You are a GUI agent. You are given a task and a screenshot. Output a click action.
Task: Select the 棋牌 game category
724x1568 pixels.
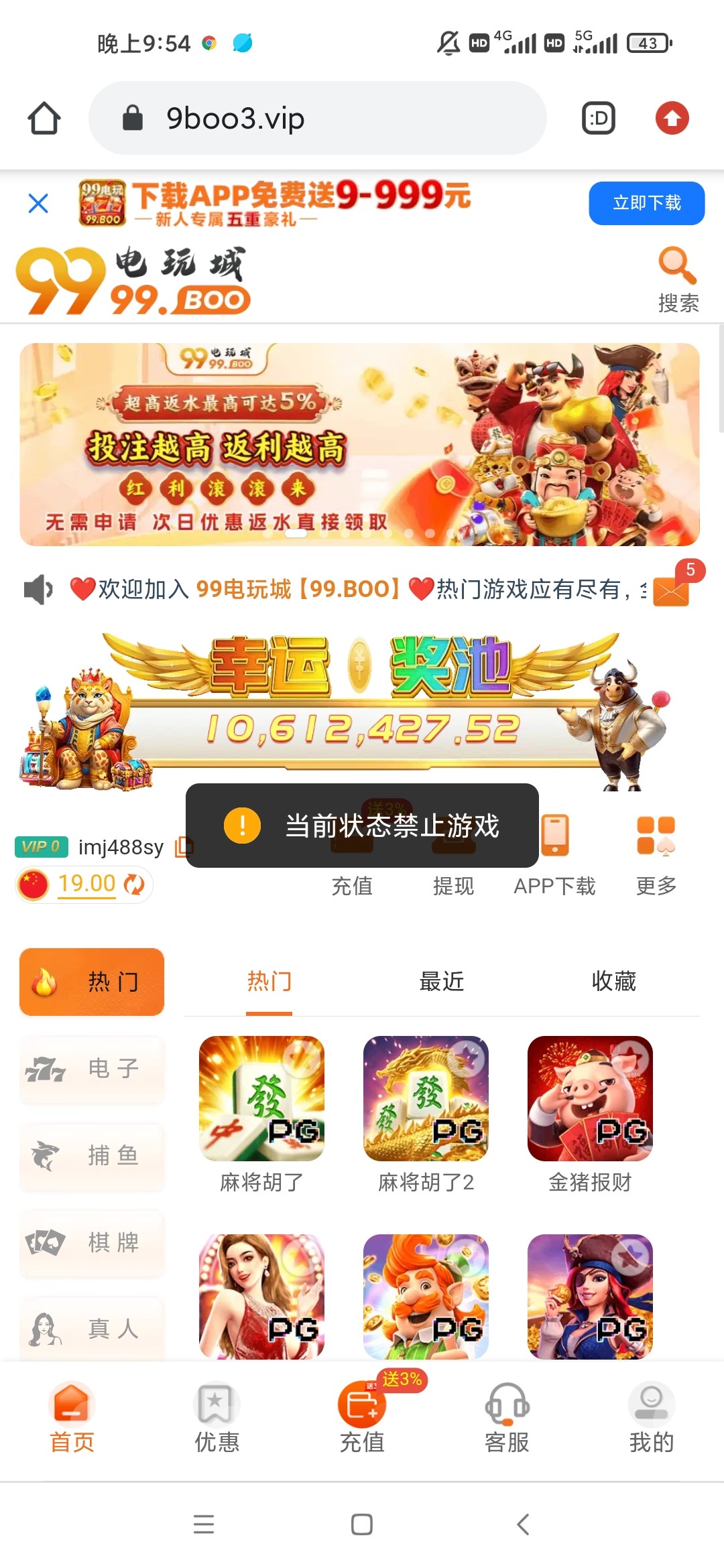[x=93, y=1243]
